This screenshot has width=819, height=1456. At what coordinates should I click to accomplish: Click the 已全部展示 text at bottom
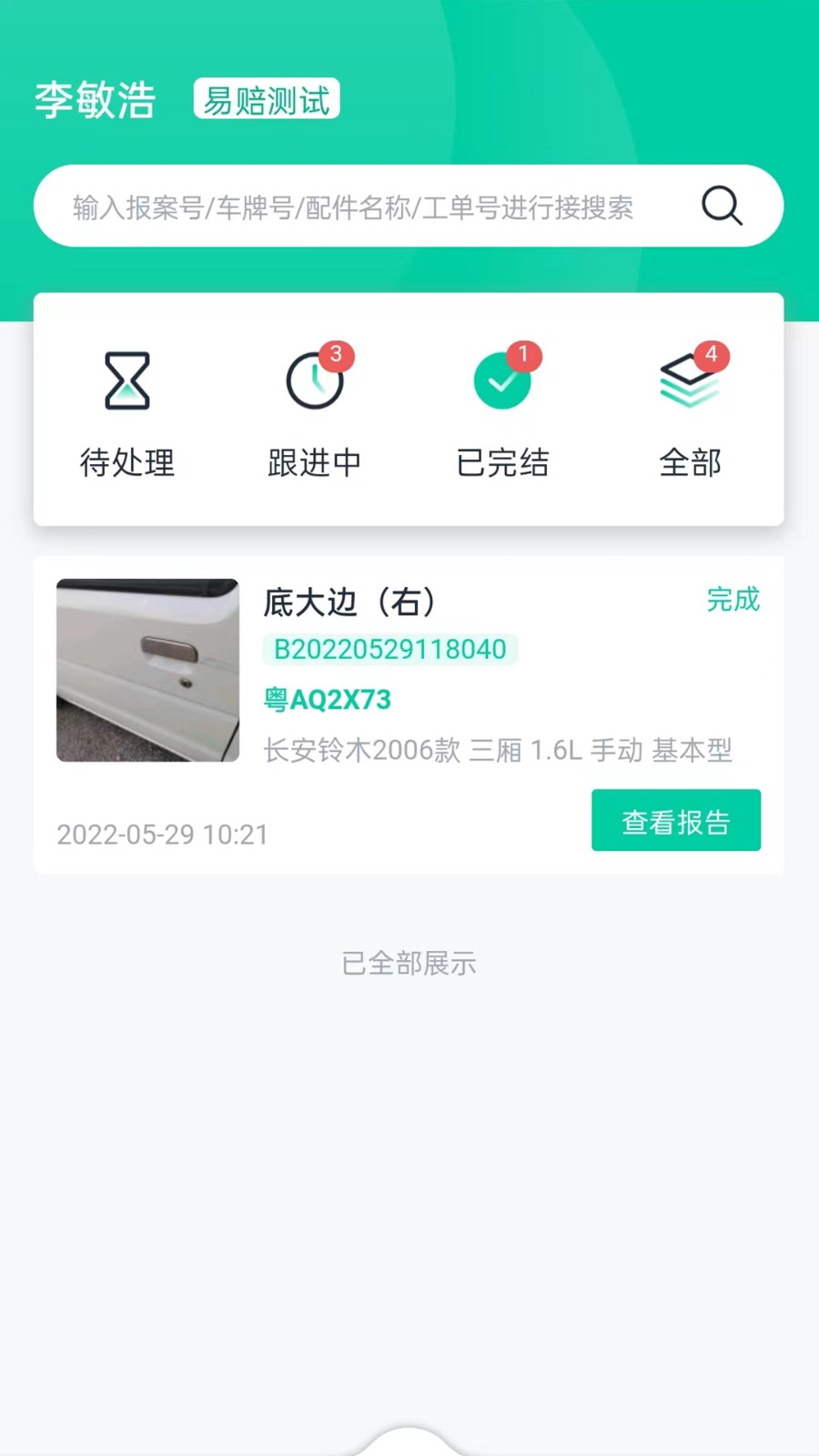coord(409,964)
